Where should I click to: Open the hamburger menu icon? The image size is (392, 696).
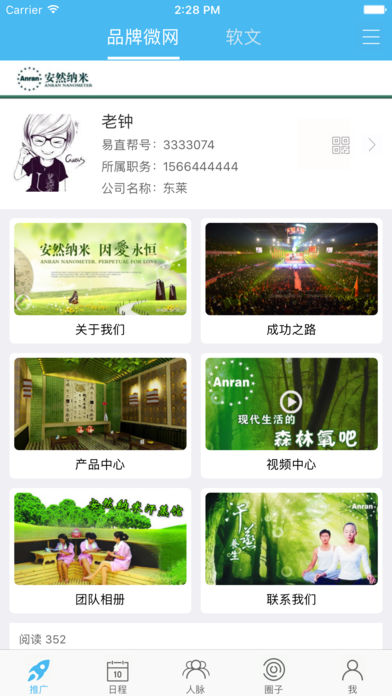coord(371,37)
